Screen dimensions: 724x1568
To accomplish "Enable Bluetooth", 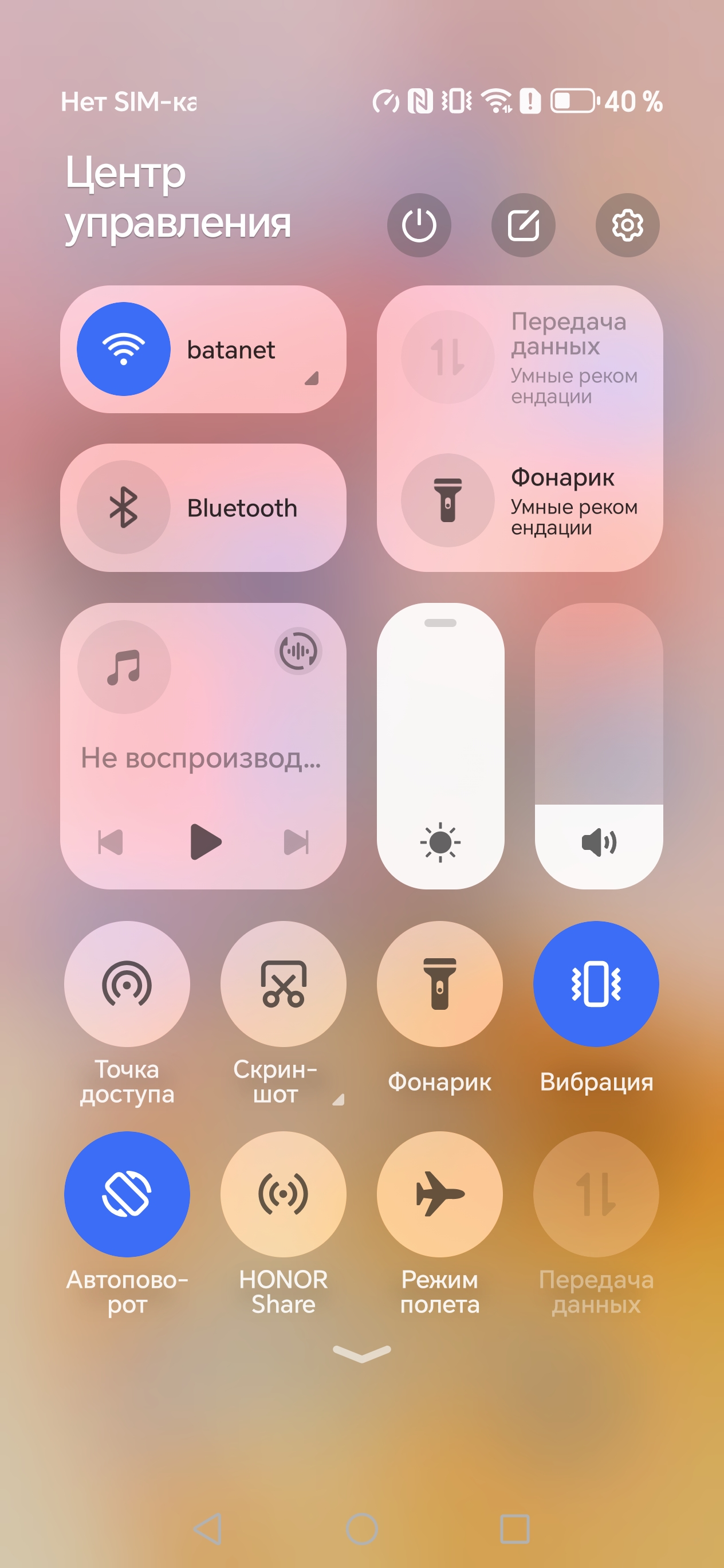I will tap(124, 507).
